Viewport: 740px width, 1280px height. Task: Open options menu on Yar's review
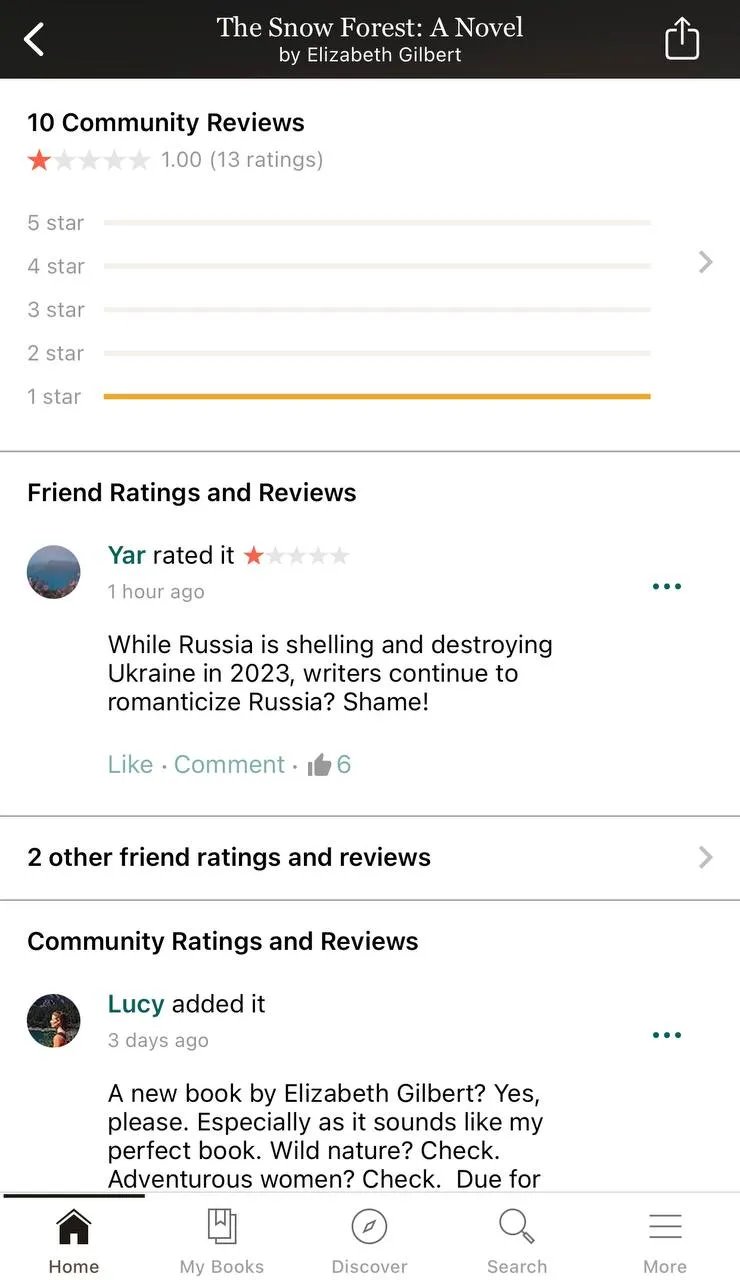pyautogui.click(x=666, y=586)
